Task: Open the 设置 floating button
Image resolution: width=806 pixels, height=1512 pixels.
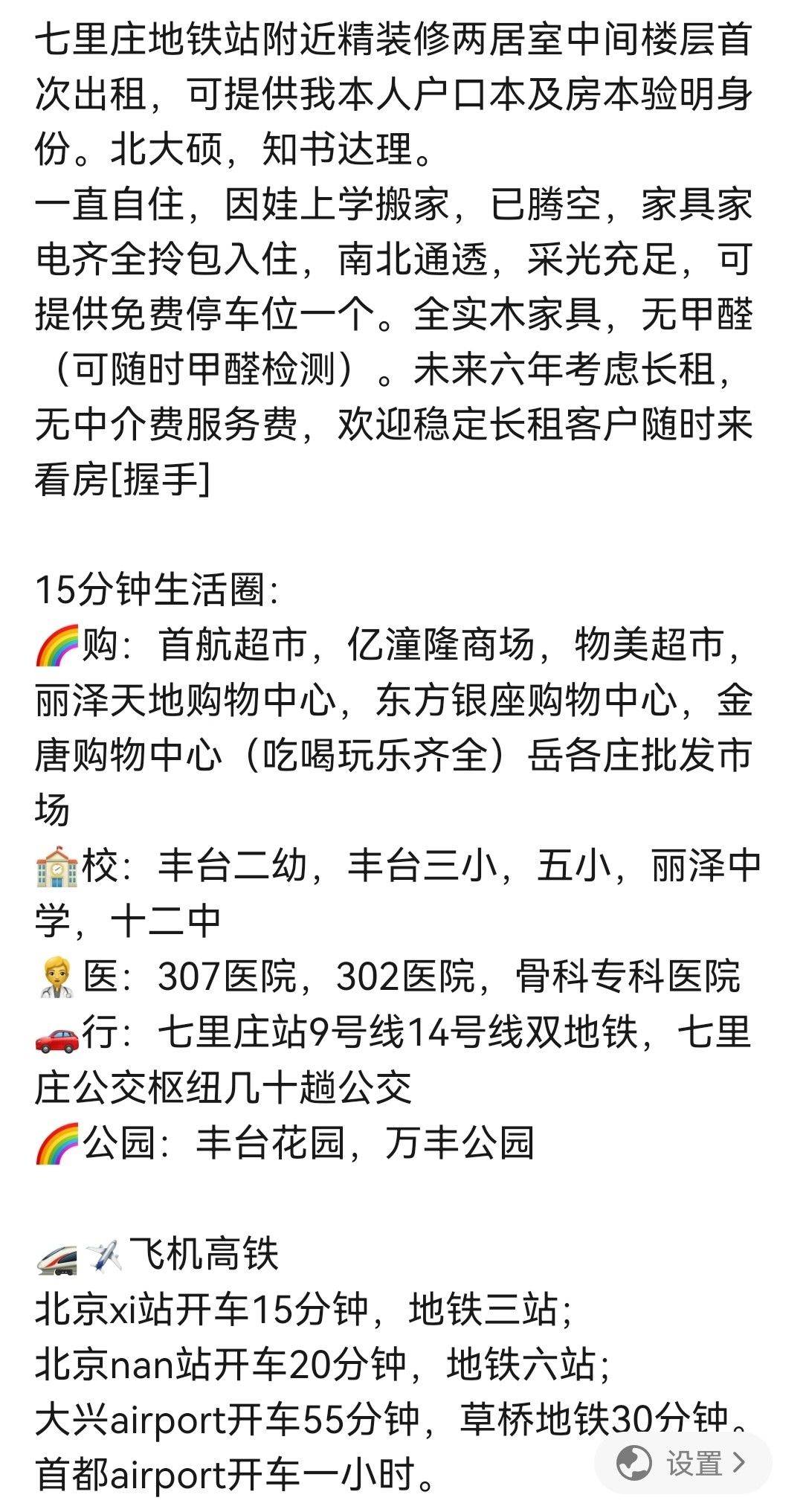Action: (x=682, y=1462)
